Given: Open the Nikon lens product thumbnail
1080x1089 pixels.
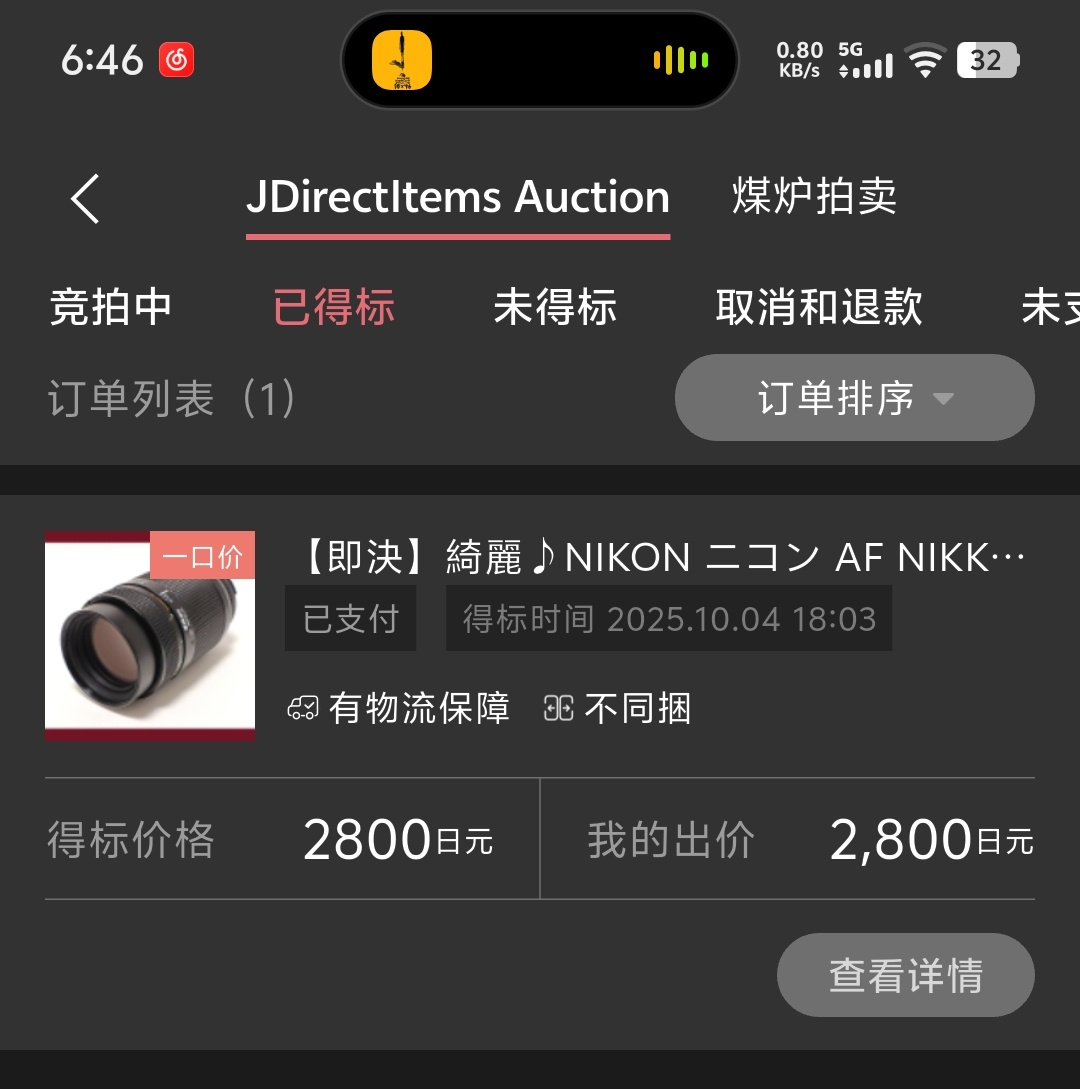Looking at the screenshot, I should [x=150, y=636].
